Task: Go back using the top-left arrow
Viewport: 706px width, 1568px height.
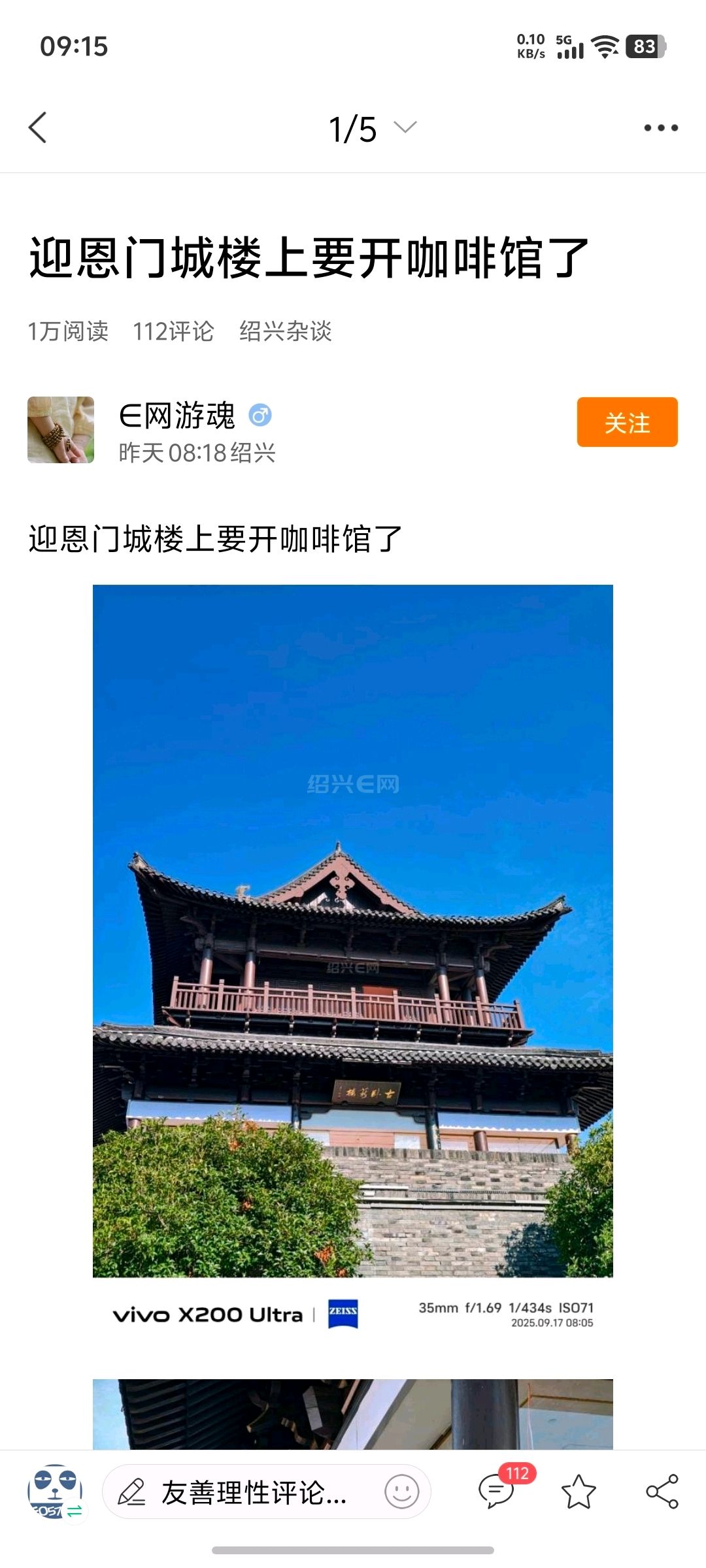Action: (x=38, y=127)
